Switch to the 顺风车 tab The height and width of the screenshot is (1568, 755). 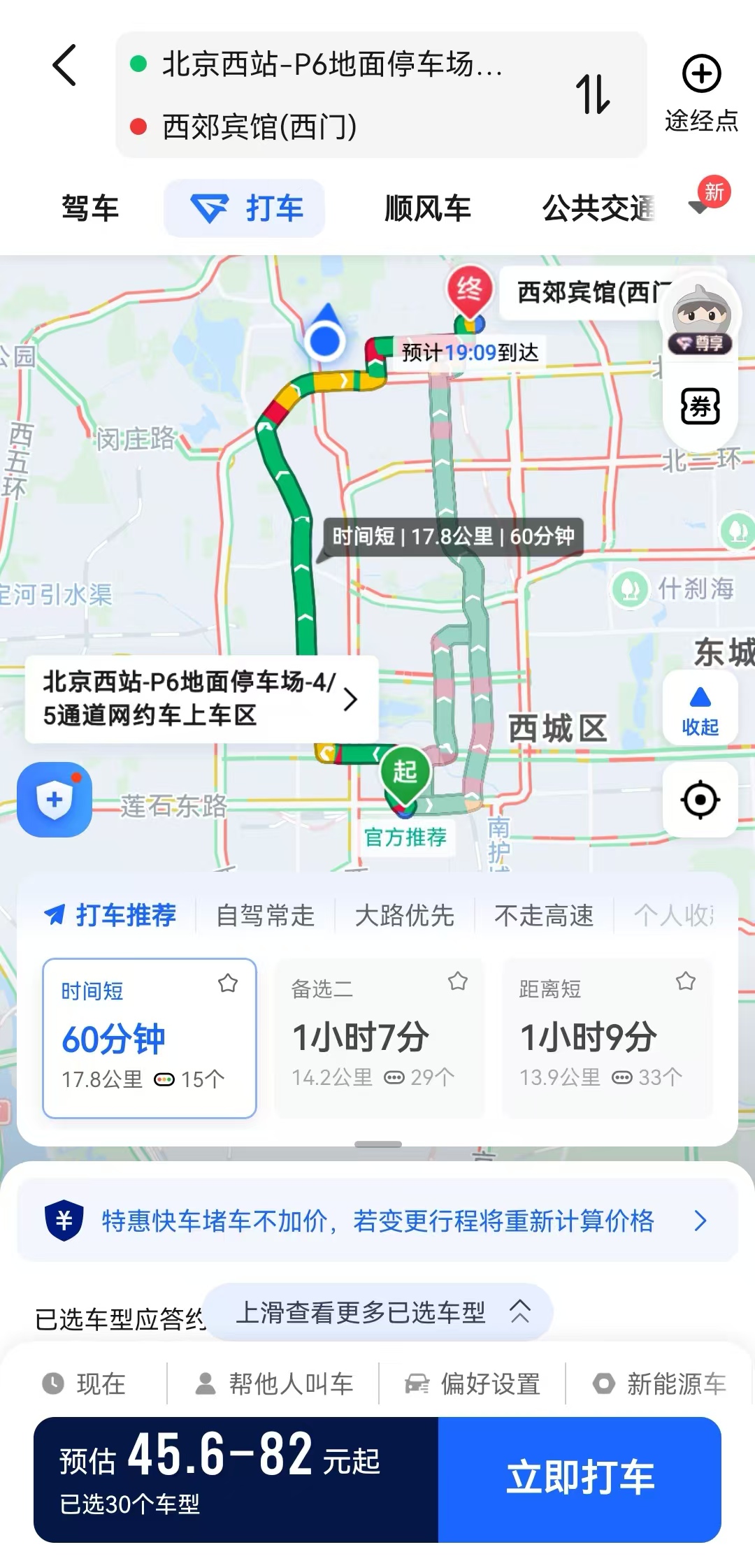(427, 208)
